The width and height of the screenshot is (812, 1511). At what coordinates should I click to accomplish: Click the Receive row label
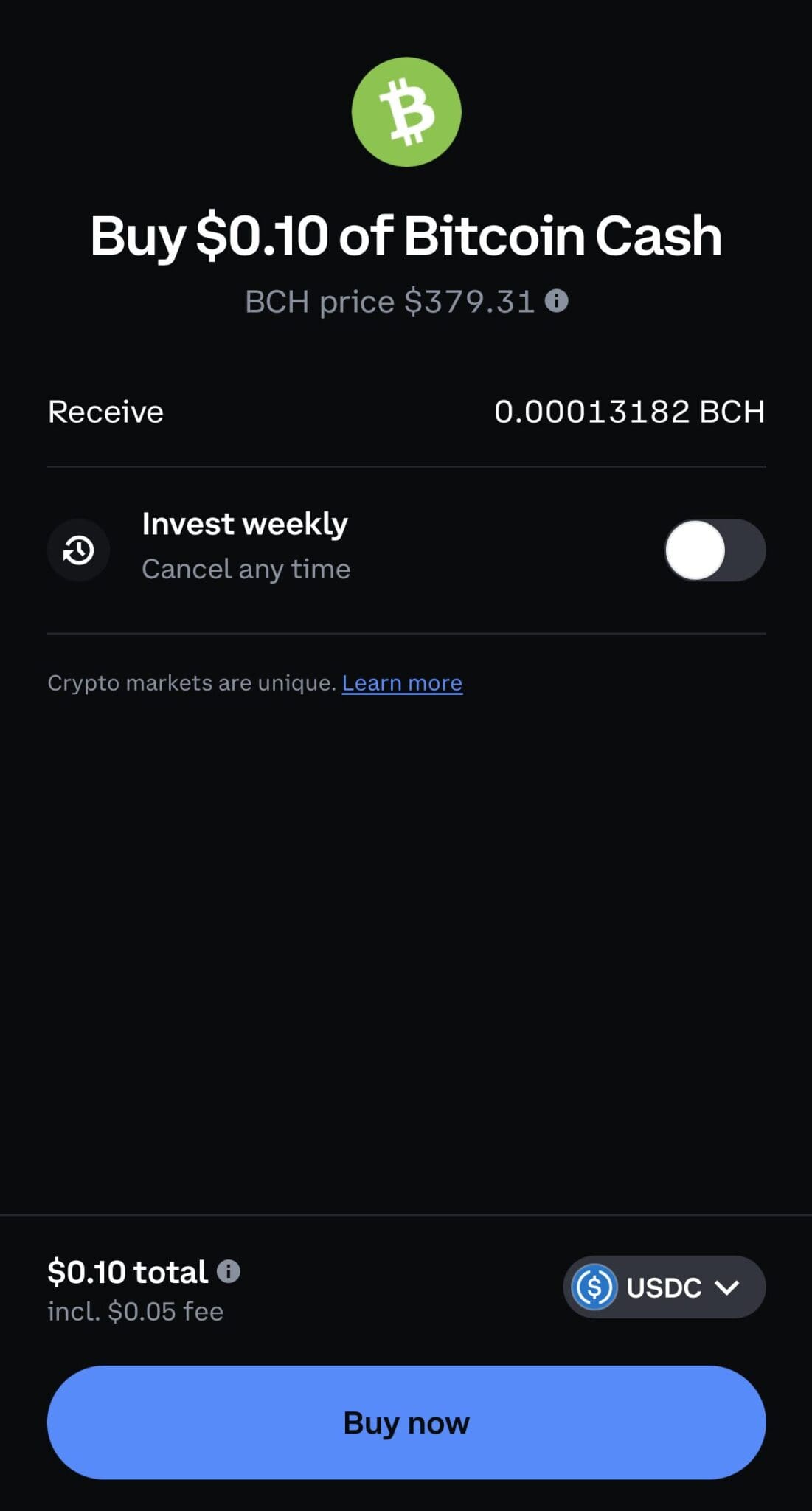point(104,412)
